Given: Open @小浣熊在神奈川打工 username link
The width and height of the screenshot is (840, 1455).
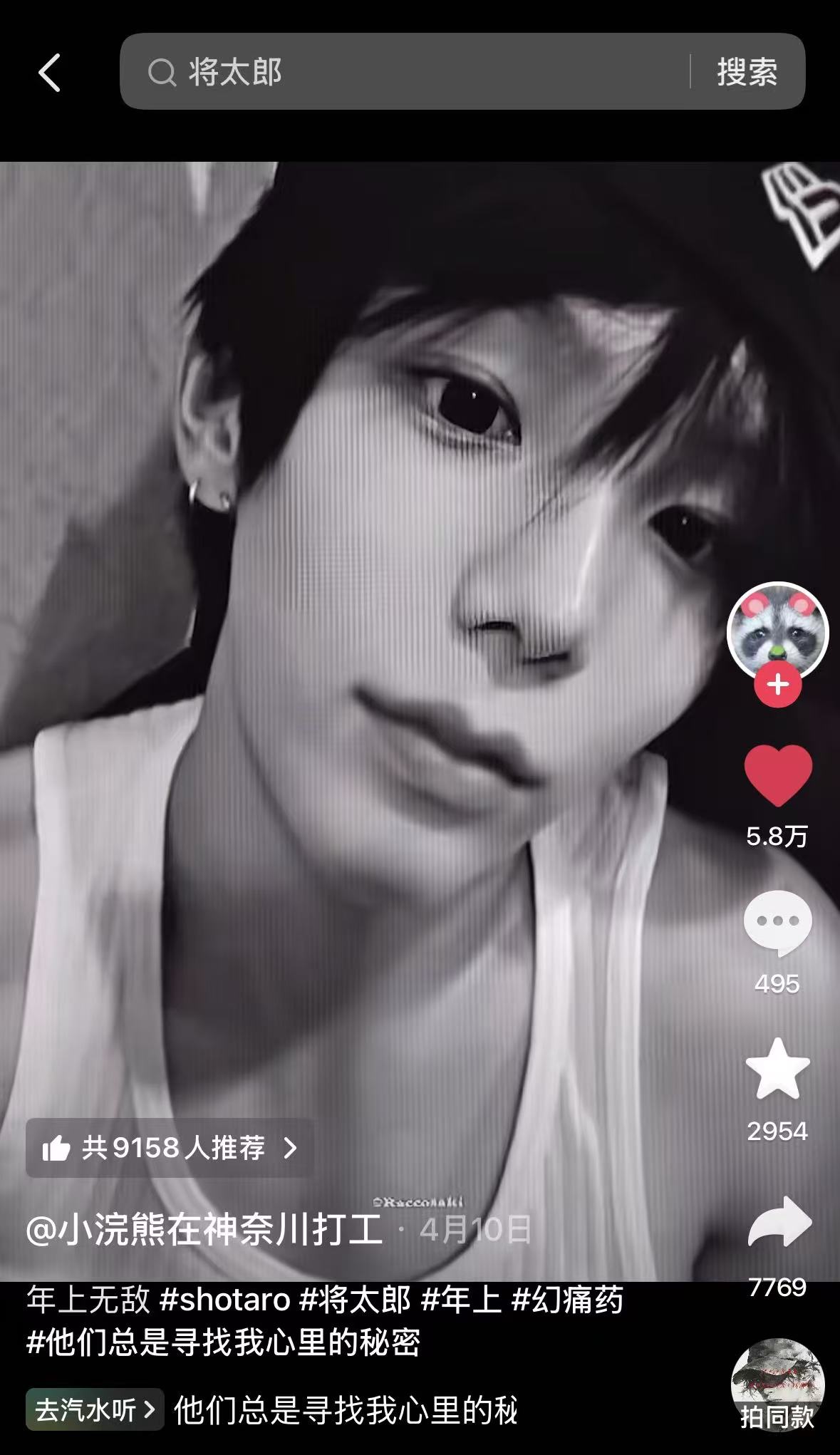Looking at the screenshot, I should (204, 1229).
